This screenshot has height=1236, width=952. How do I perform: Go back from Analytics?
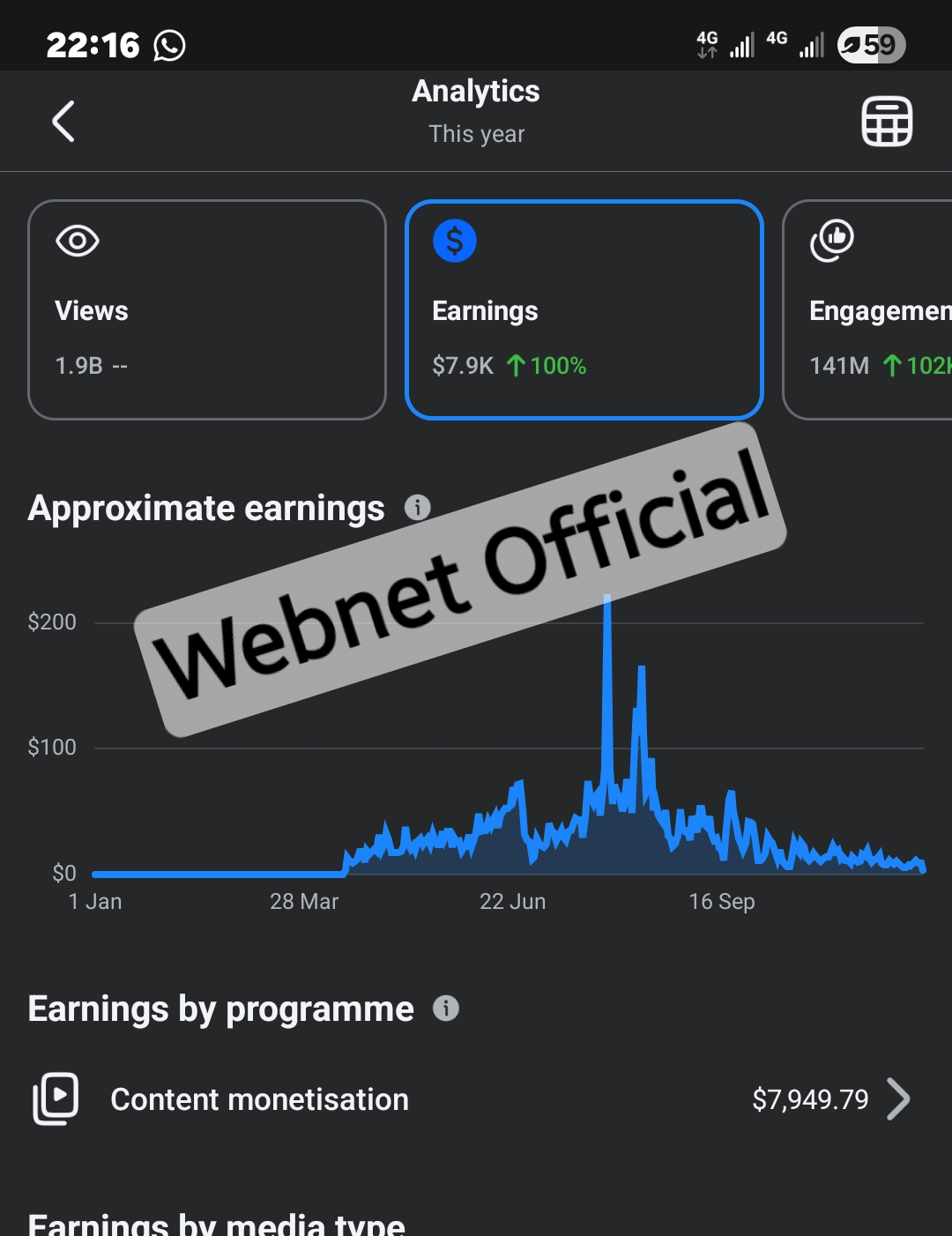63,122
